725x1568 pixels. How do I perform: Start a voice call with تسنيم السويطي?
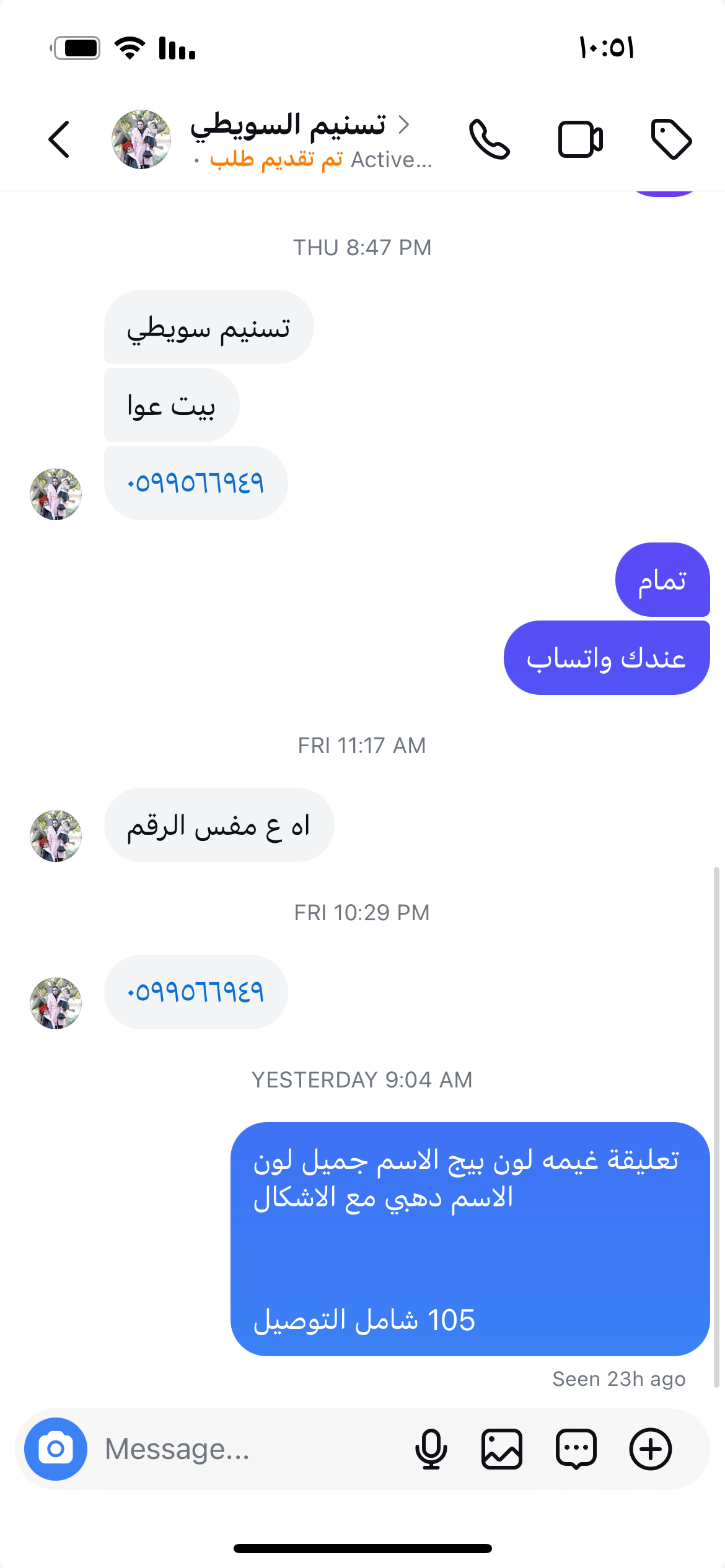click(489, 139)
